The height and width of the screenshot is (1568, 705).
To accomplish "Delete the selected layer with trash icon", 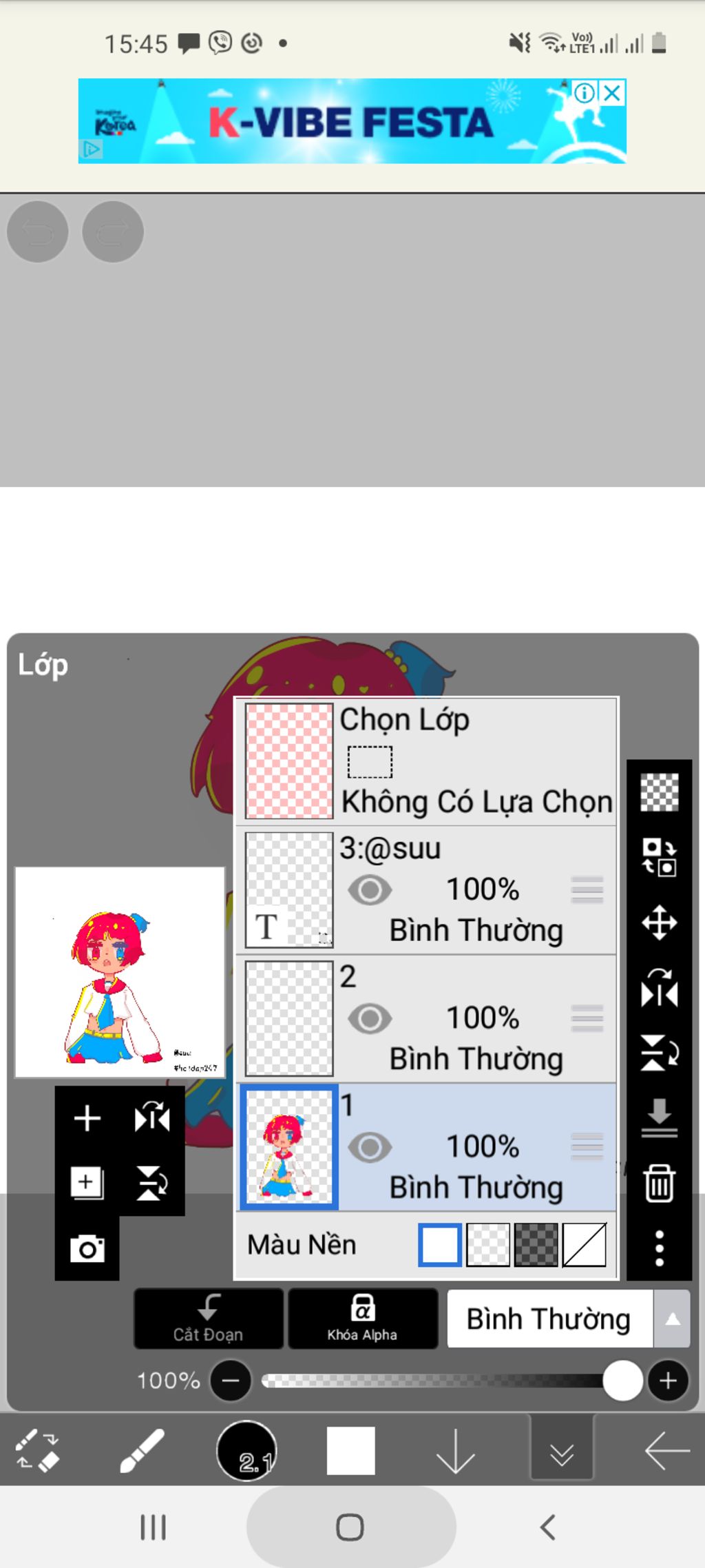I will point(659,1183).
